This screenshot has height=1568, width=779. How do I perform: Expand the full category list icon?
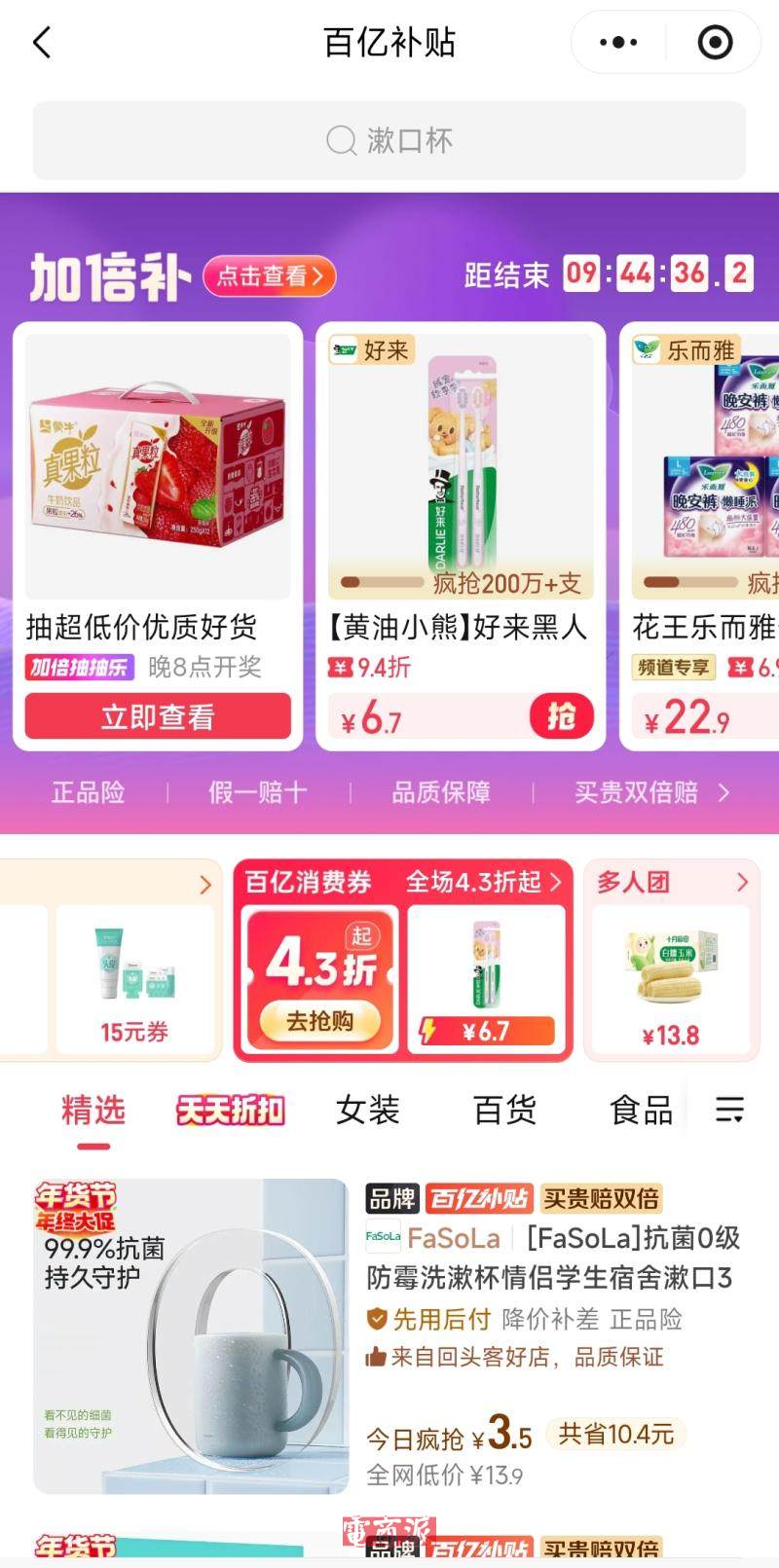[729, 1110]
